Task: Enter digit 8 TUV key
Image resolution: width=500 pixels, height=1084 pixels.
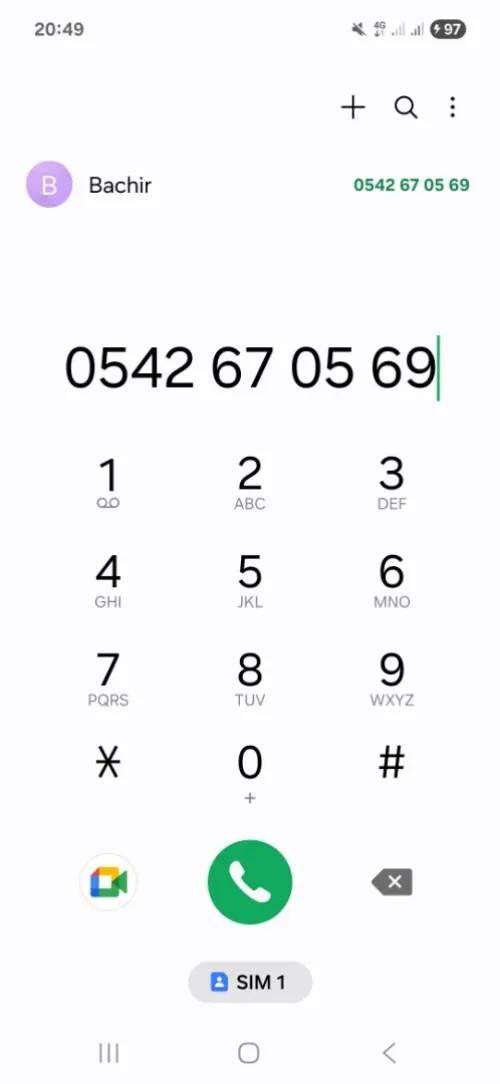Action: point(250,680)
